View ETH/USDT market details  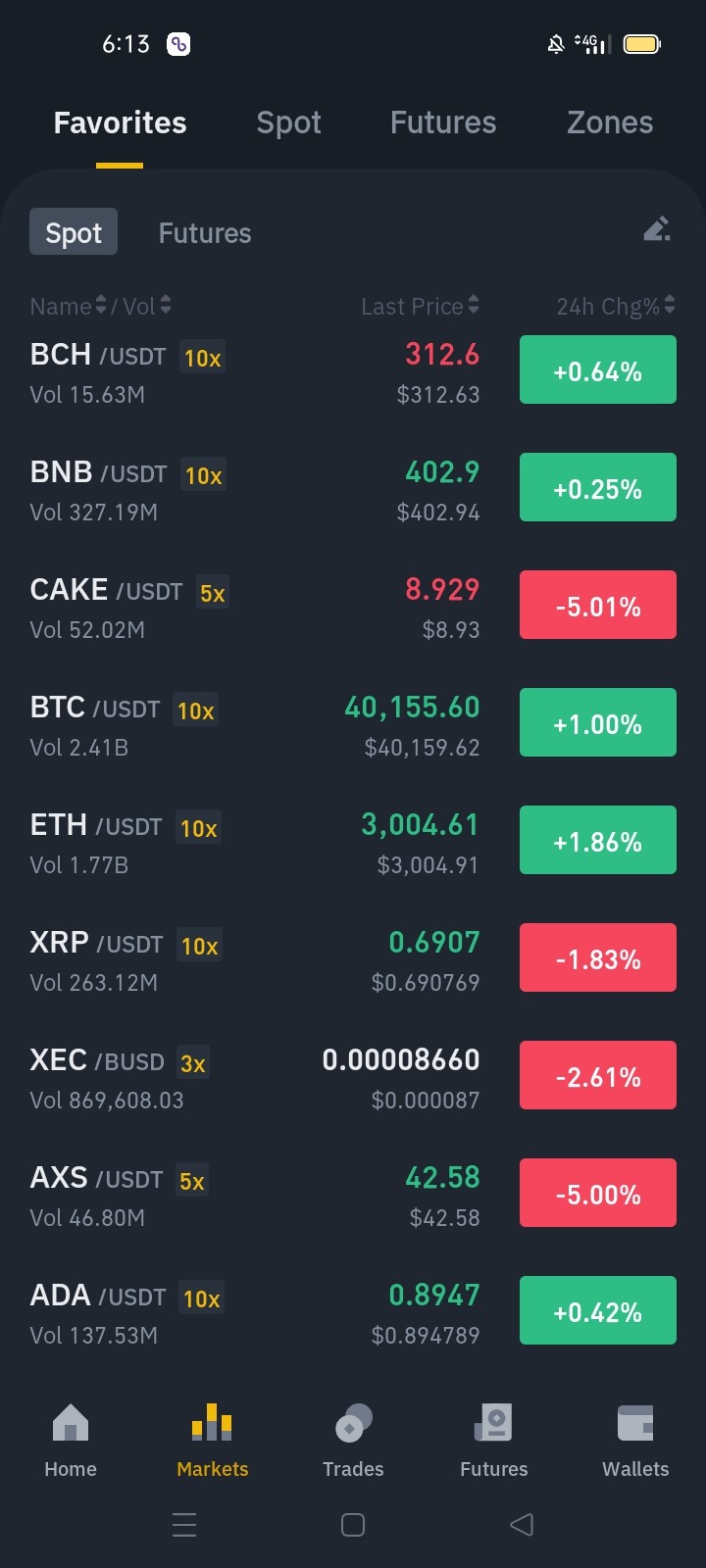point(353,842)
